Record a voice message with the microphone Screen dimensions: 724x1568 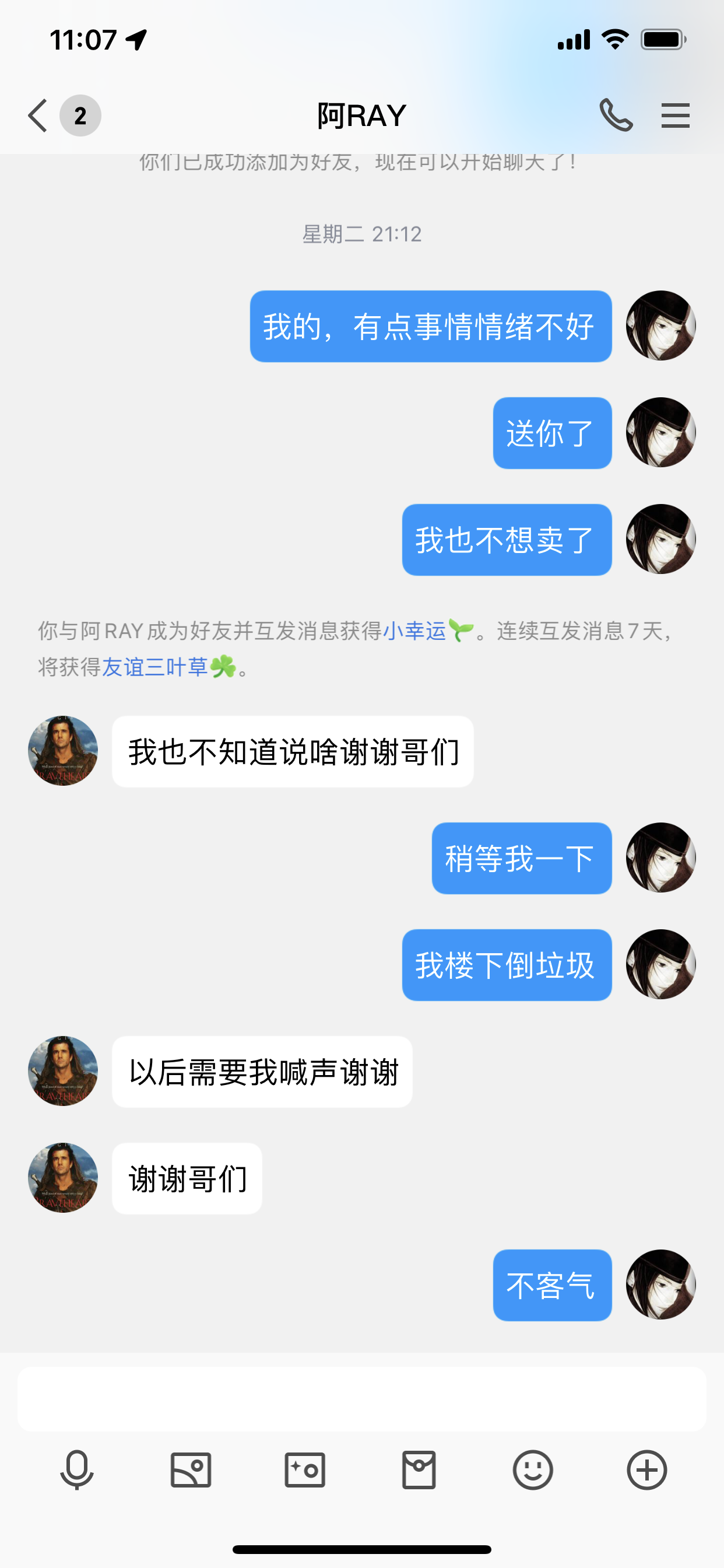(x=78, y=1470)
